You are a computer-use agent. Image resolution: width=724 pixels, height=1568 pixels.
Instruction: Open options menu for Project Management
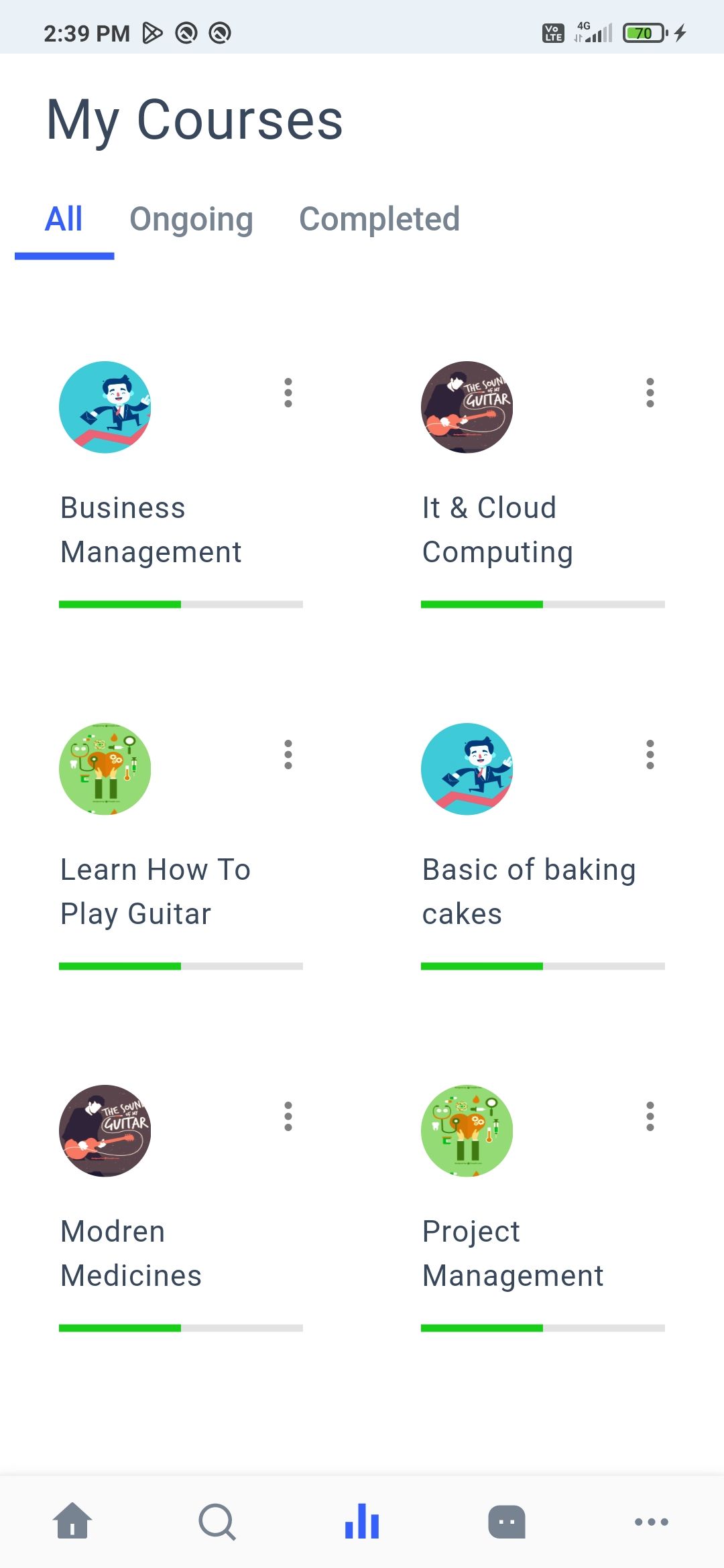pos(650,1116)
